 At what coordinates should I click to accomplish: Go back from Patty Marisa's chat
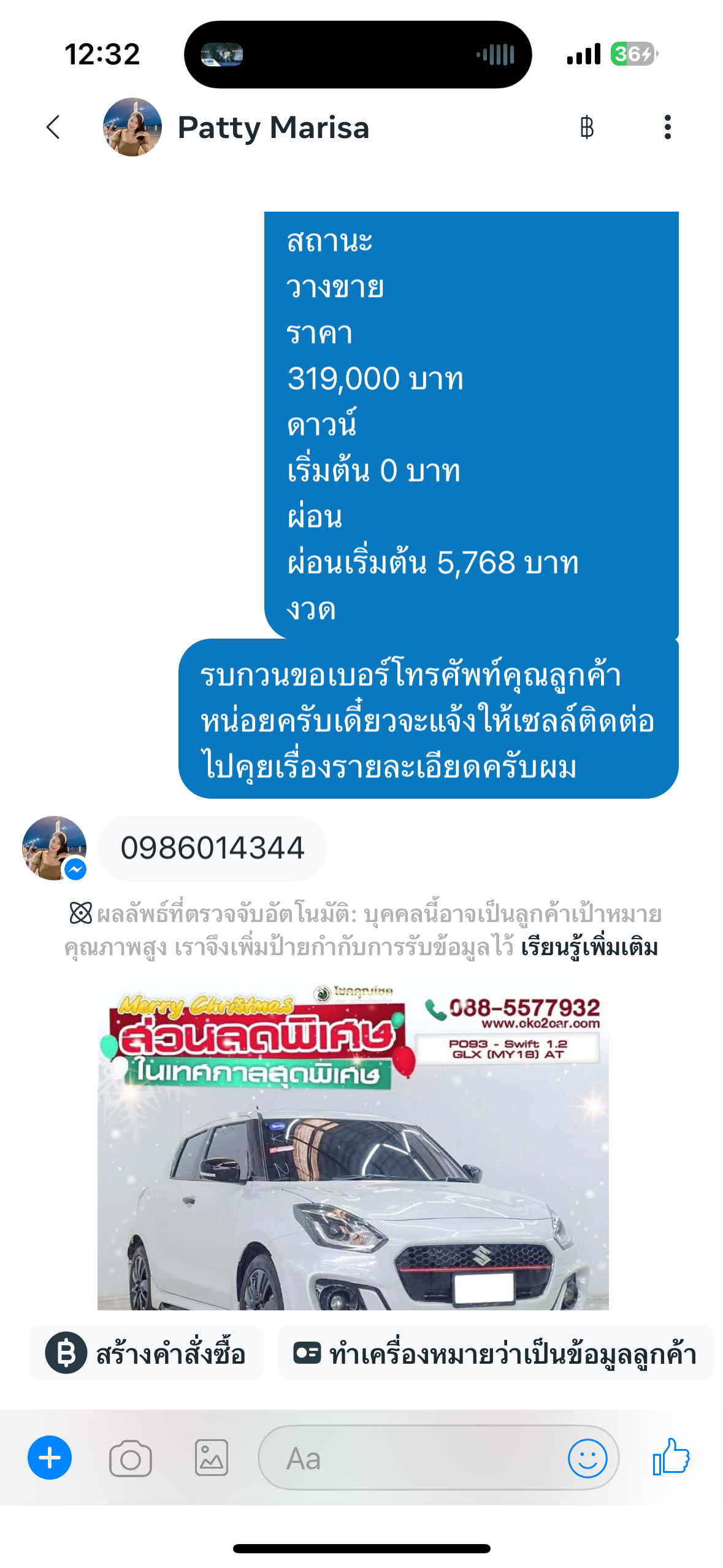(x=53, y=127)
